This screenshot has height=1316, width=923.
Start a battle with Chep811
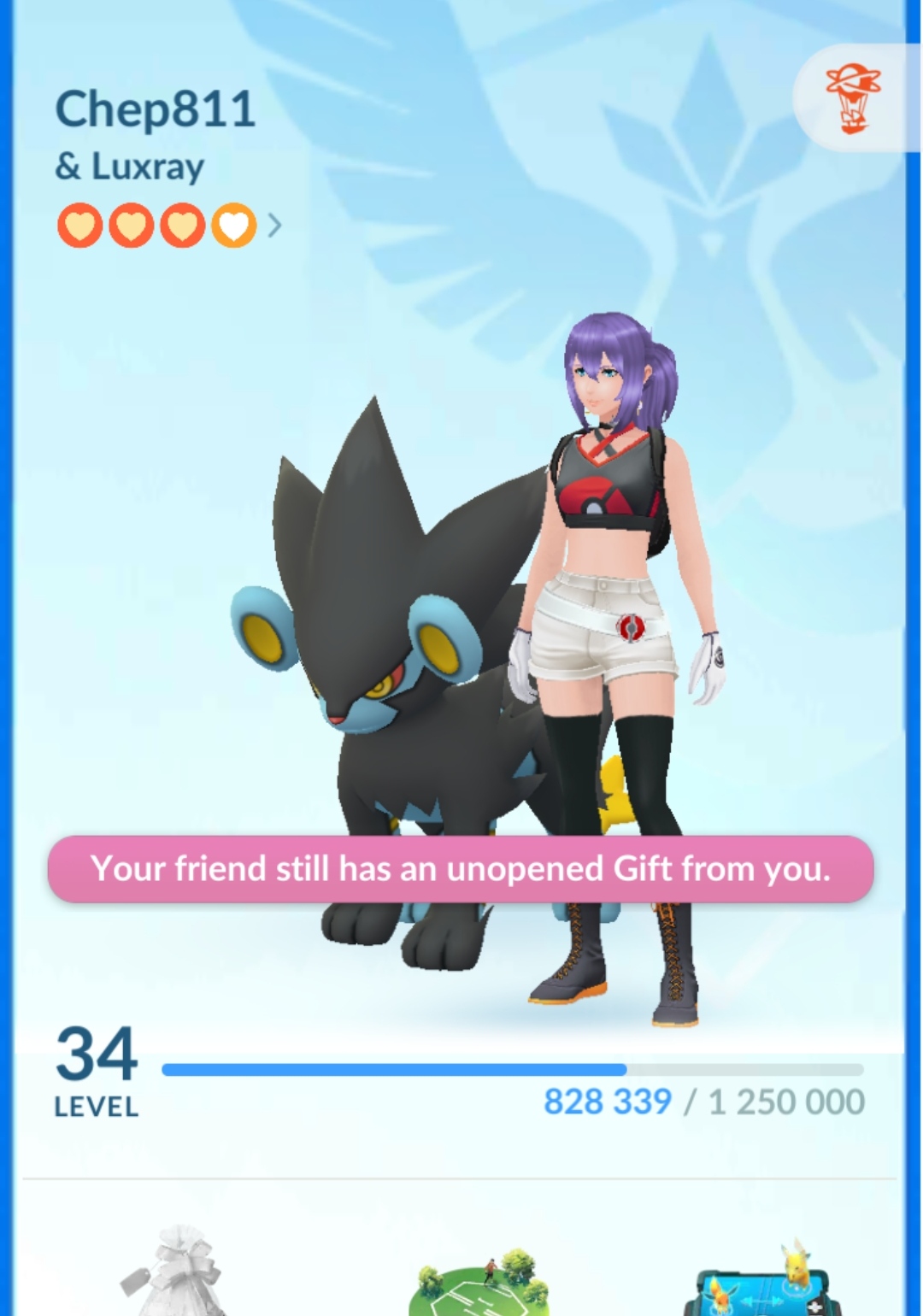tap(482, 1282)
